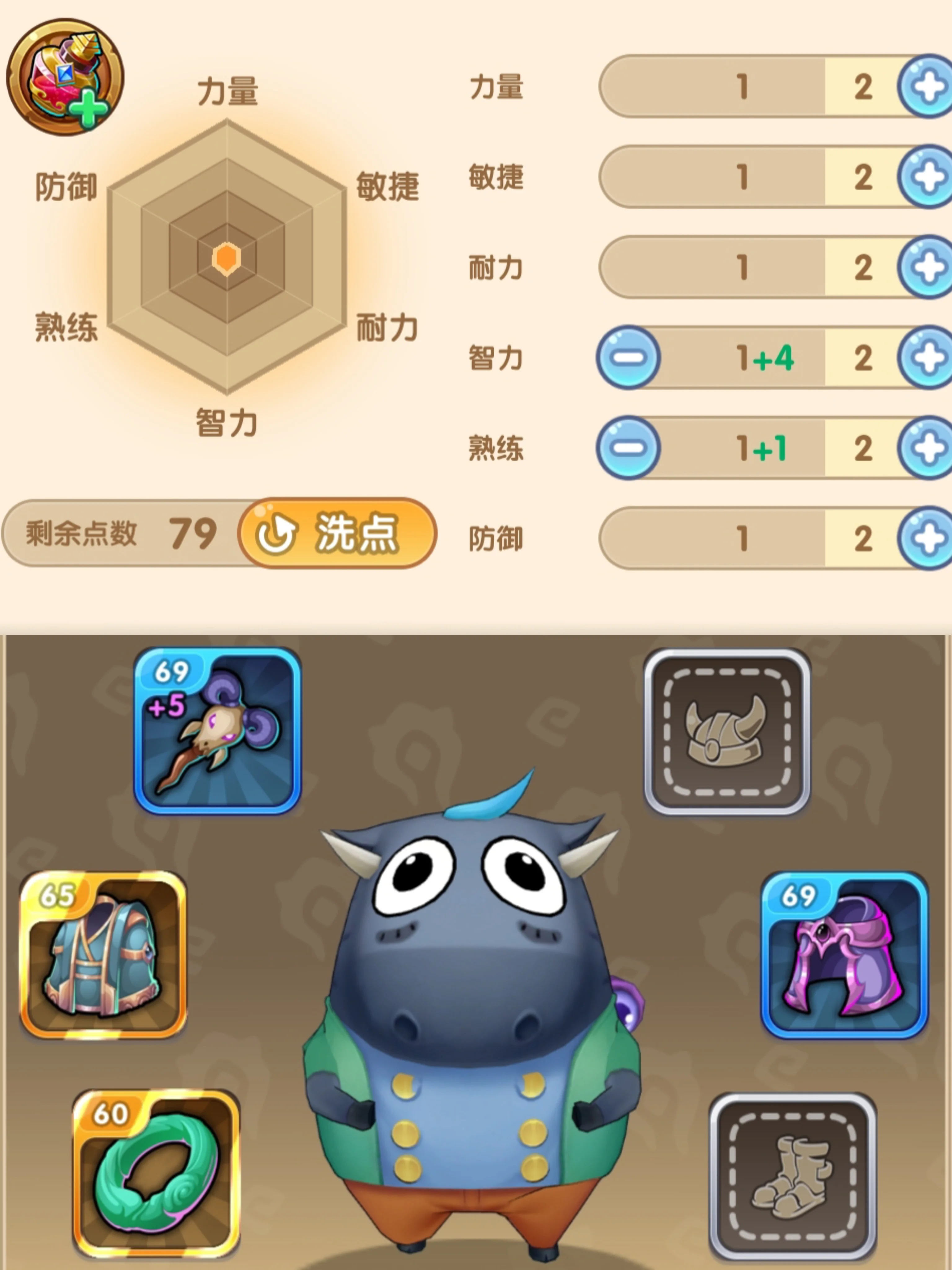Open the potion bag icon with green plus
This screenshot has height=1270, width=952.
[65, 77]
